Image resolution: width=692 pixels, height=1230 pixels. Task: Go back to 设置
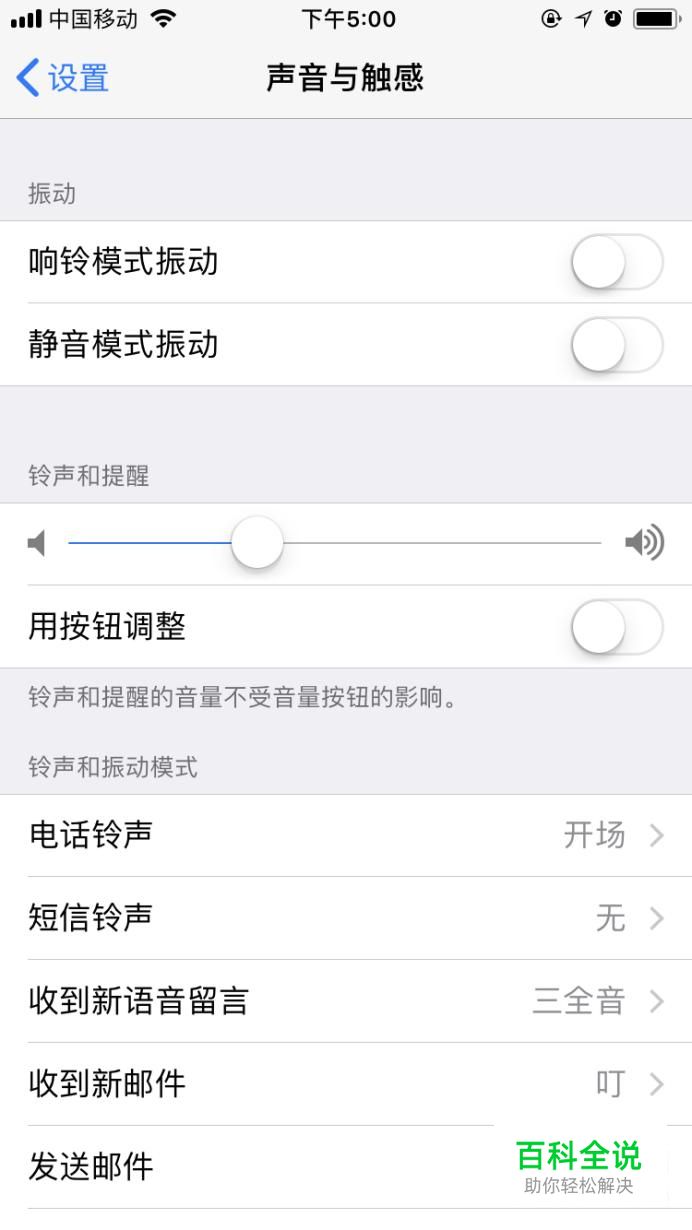coord(62,78)
